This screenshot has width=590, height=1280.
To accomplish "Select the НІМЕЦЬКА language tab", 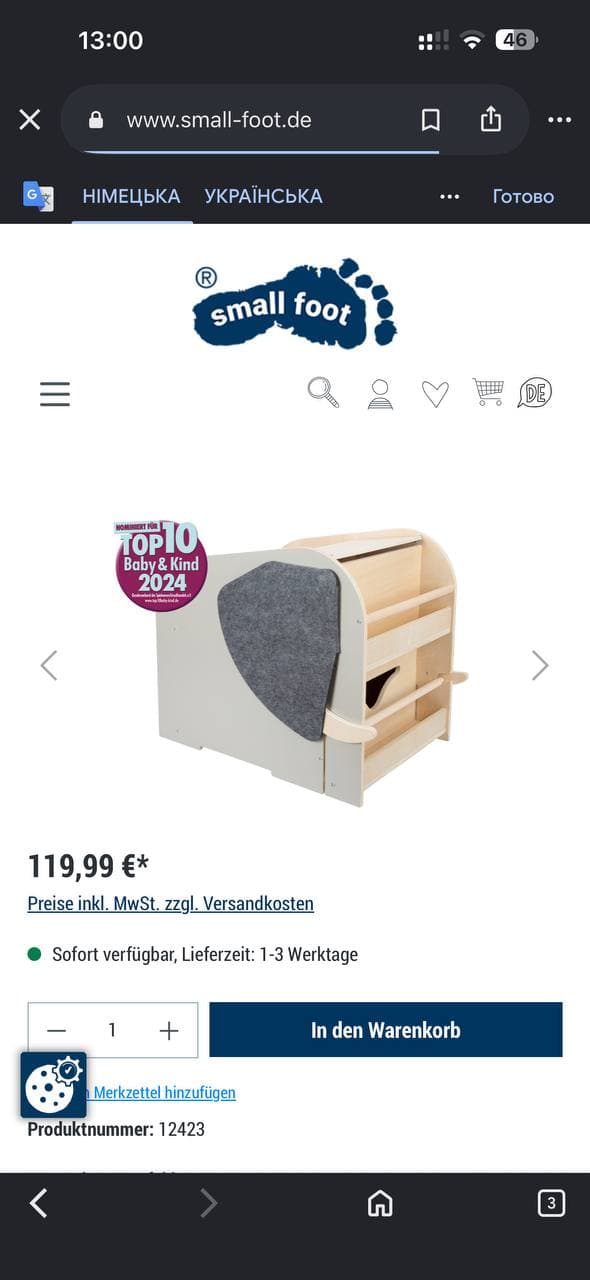I will point(131,196).
